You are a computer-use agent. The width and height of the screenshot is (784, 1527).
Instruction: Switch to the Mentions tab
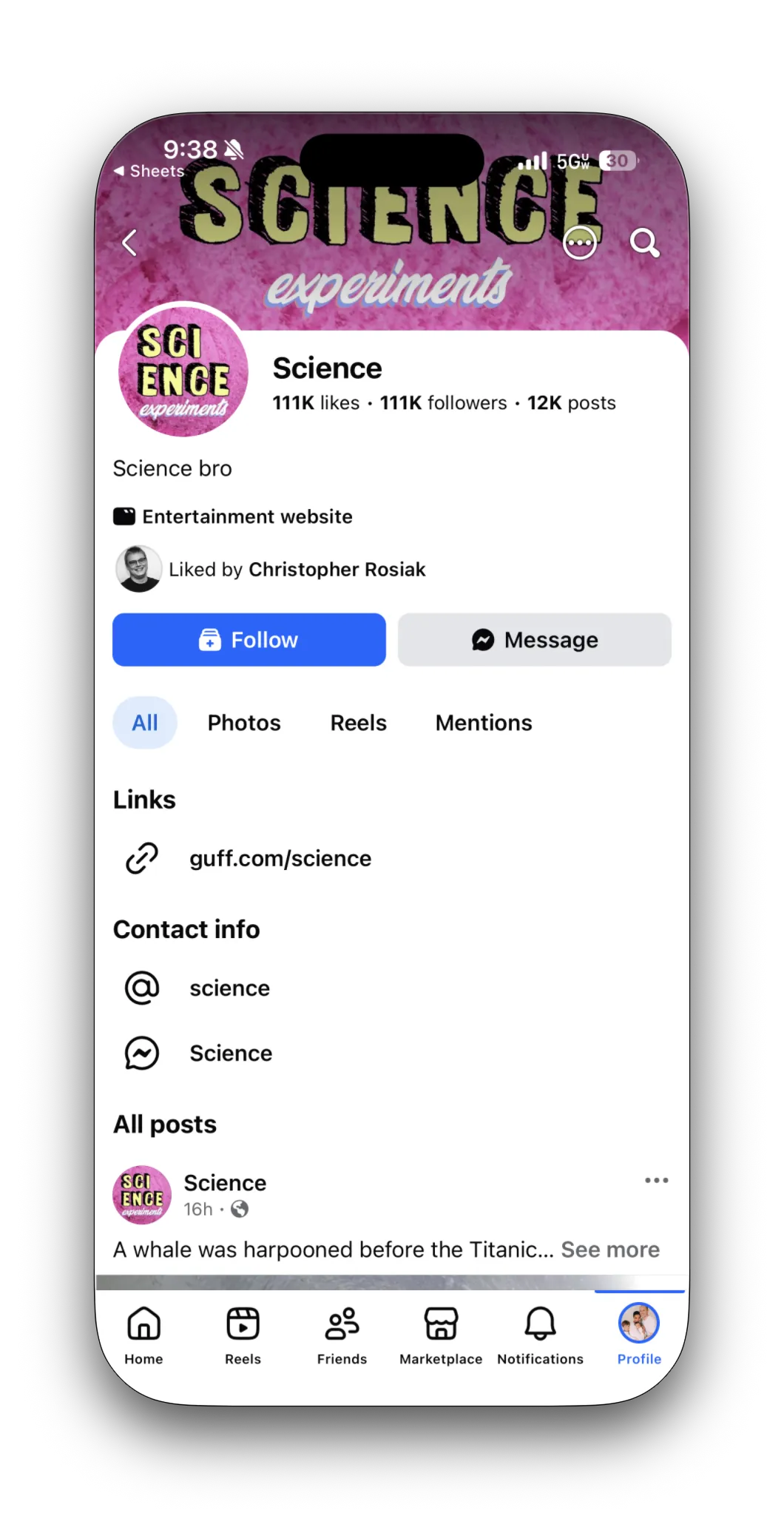[484, 723]
